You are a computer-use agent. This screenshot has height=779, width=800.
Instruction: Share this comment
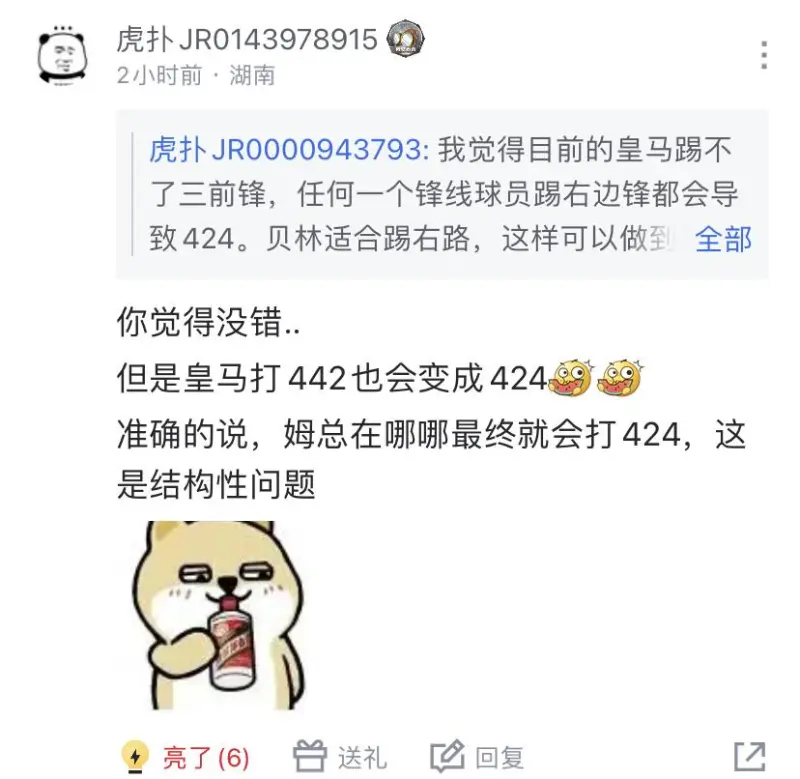(x=749, y=757)
